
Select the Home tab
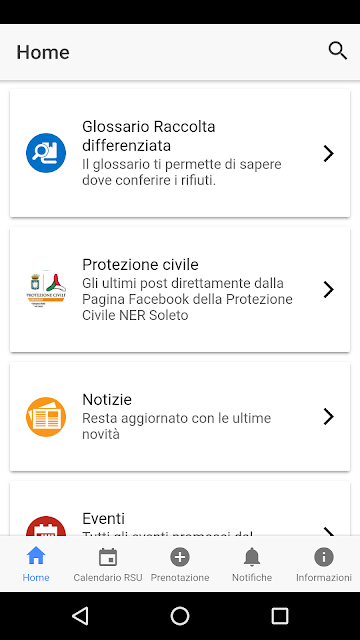point(36,564)
